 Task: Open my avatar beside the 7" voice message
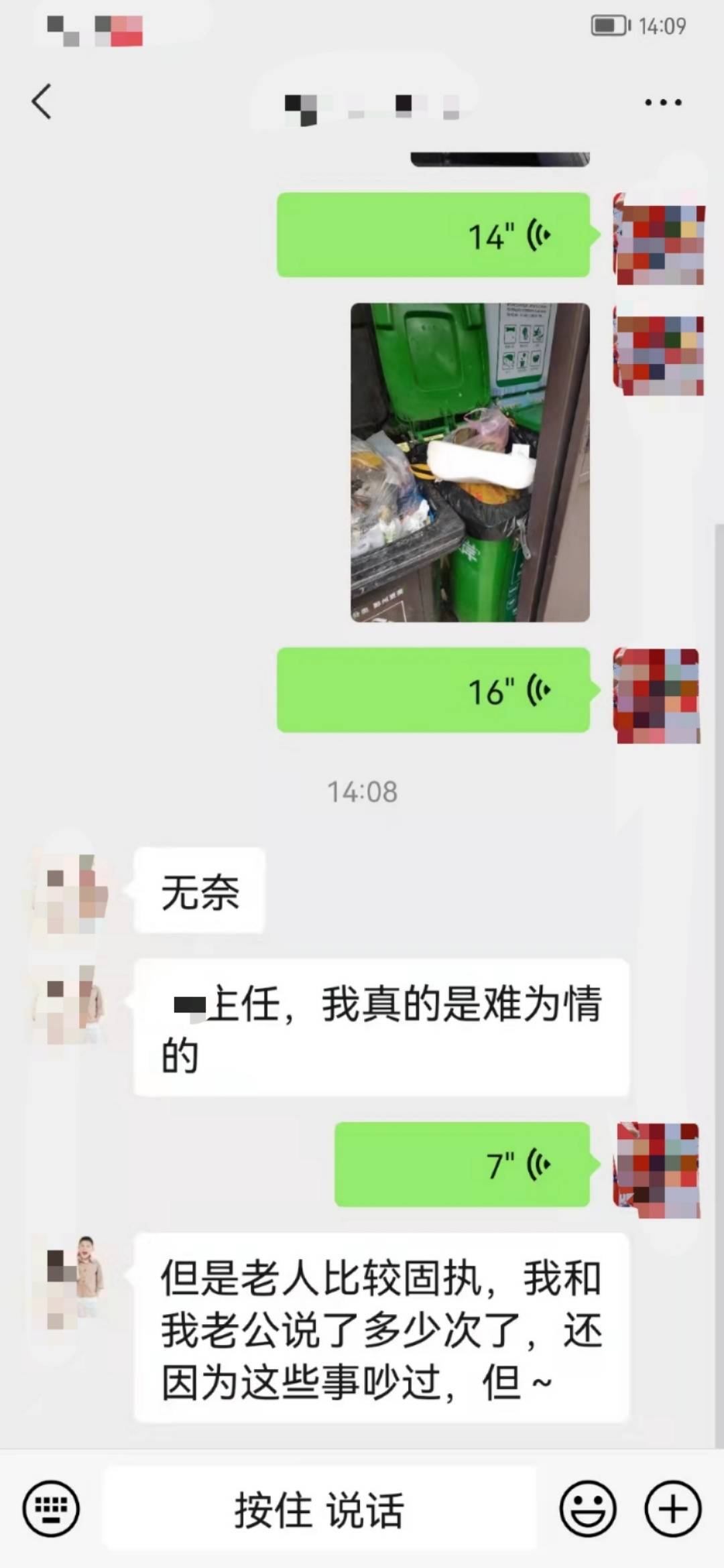657,1170
